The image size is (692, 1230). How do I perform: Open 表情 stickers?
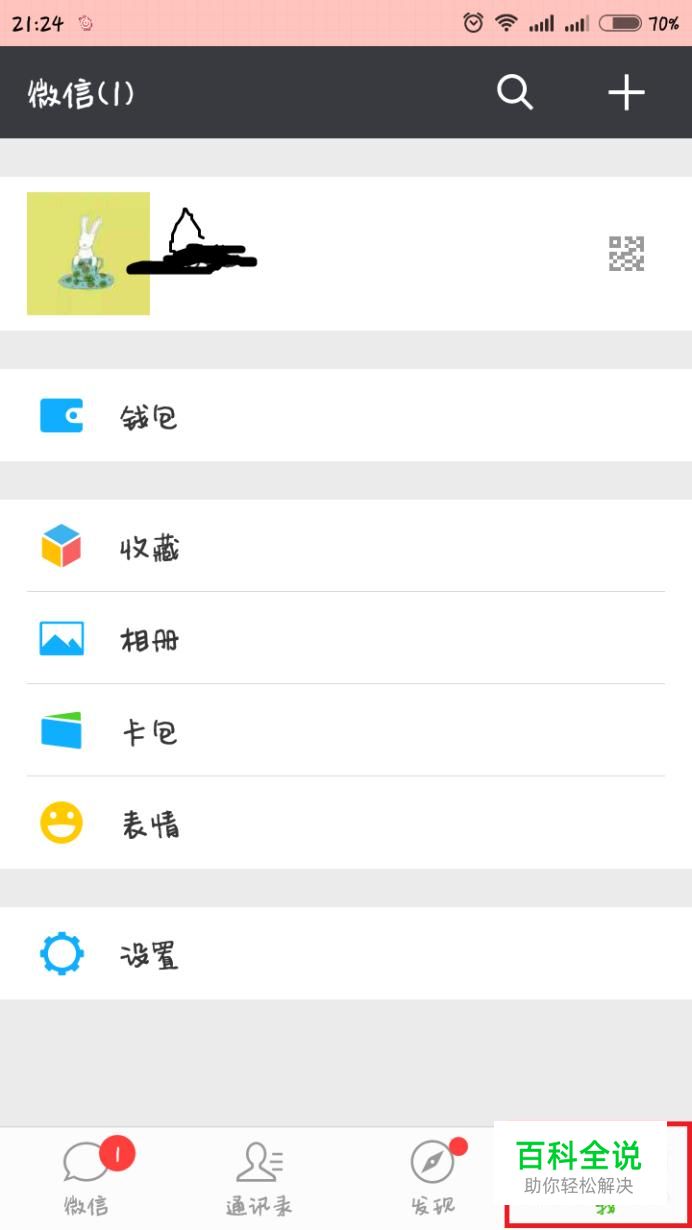(x=345, y=824)
